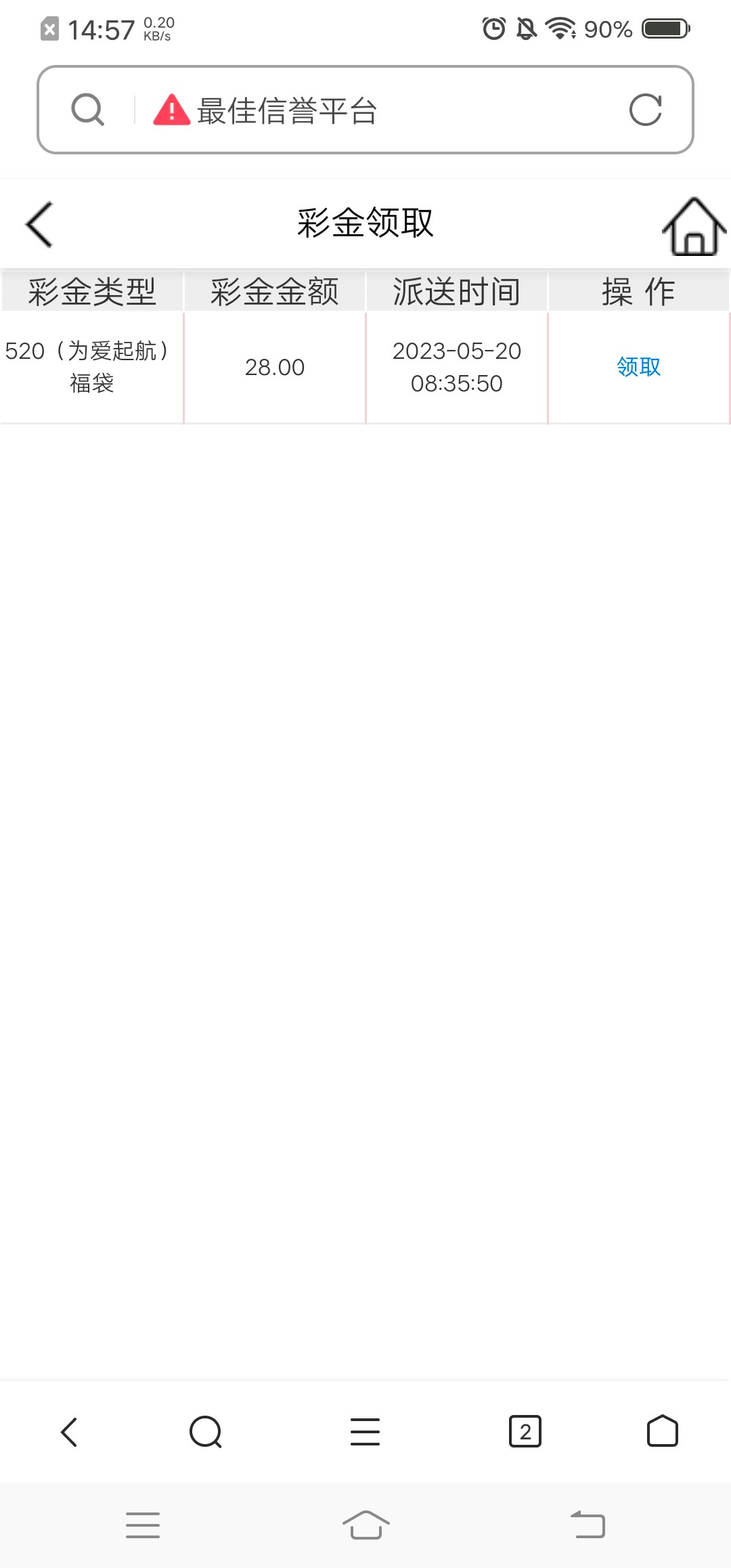
Task: Tap the search magnifier in the address bar
Action: (88, 110)
